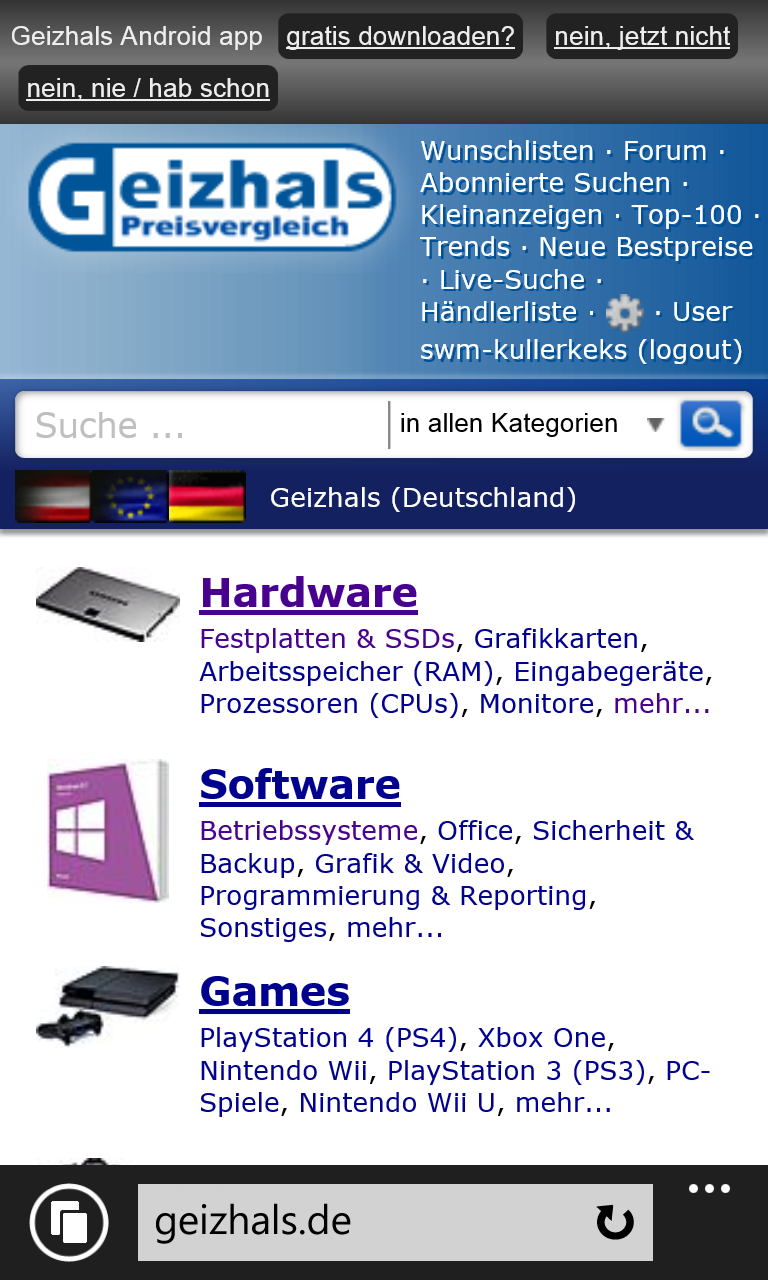This screenshot has height=1280, width=768.
Task: Open the Software category
Action: (300, 785)
